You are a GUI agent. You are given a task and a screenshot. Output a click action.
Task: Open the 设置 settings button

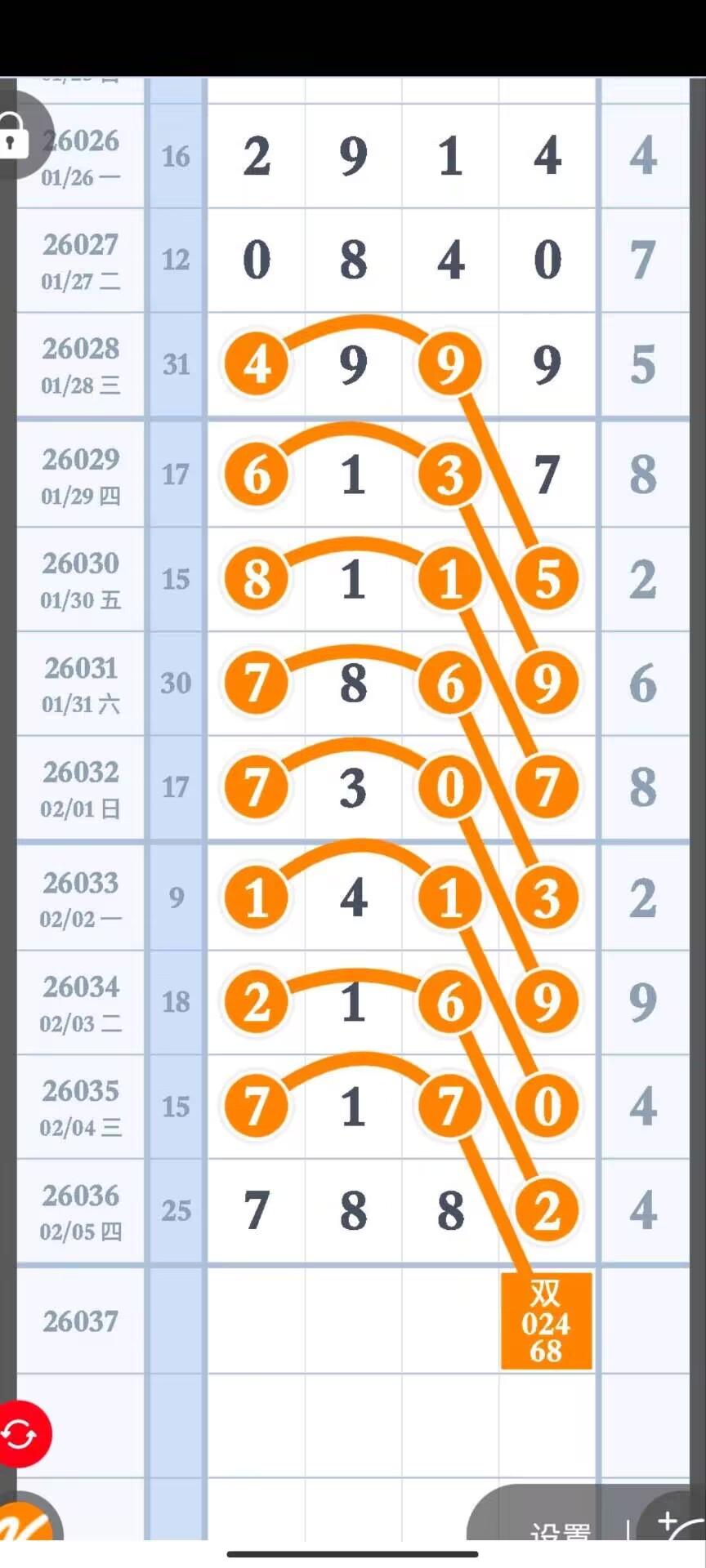tap(561, 1530)
